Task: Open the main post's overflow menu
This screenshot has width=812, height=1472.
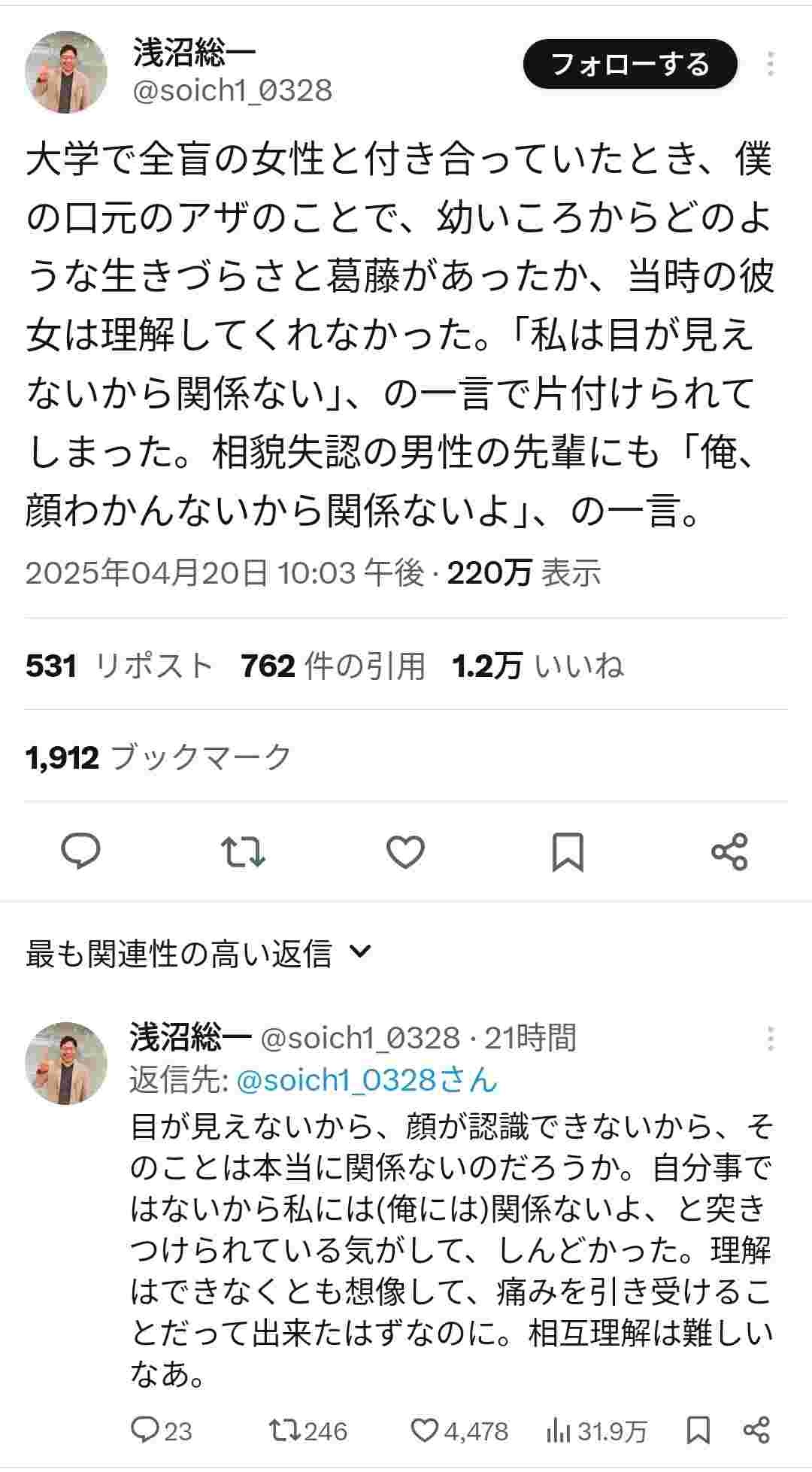Action: [771, 65]
